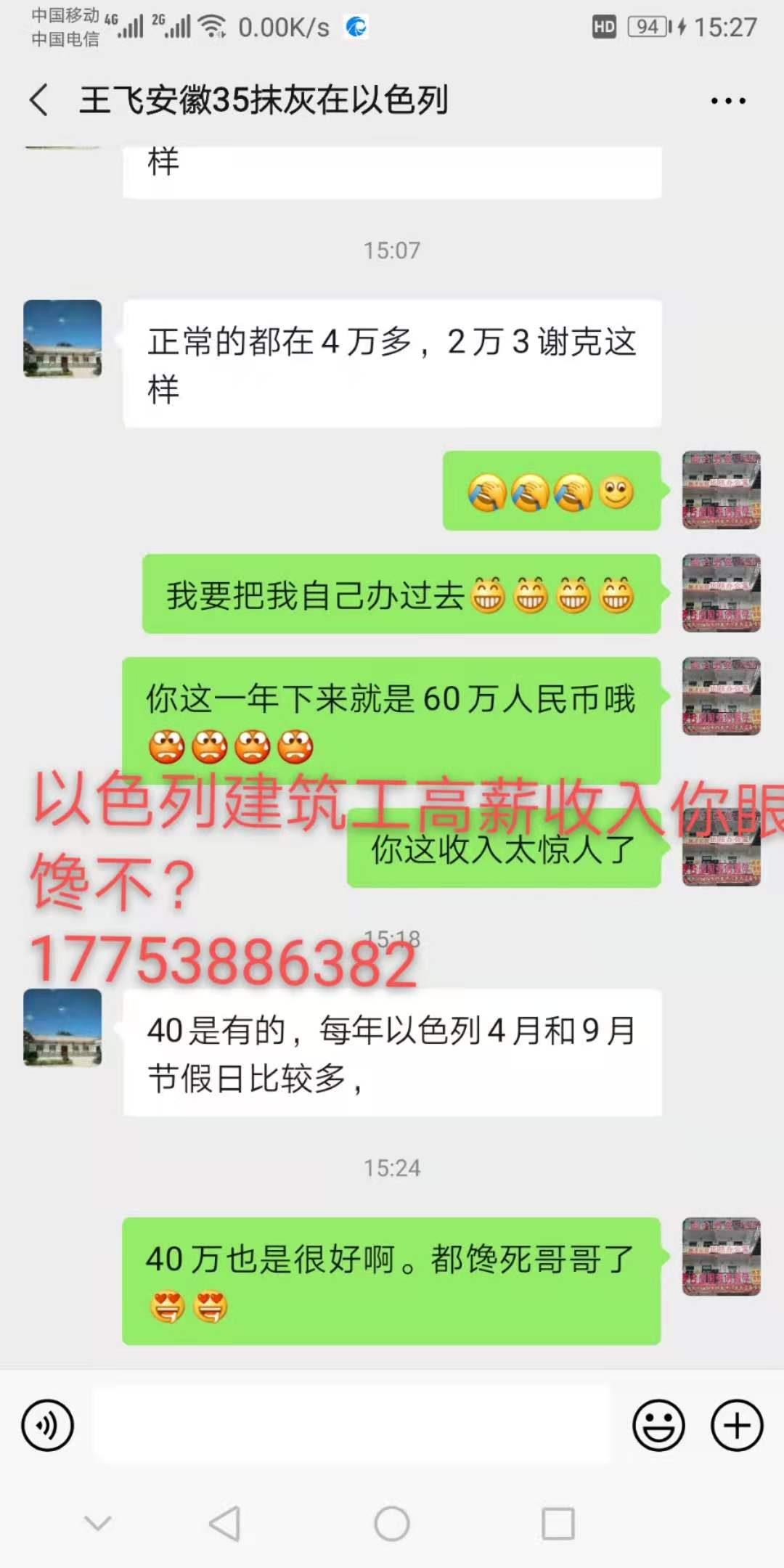Open contact avatar beside 40是有的 message

[62, 1028]
